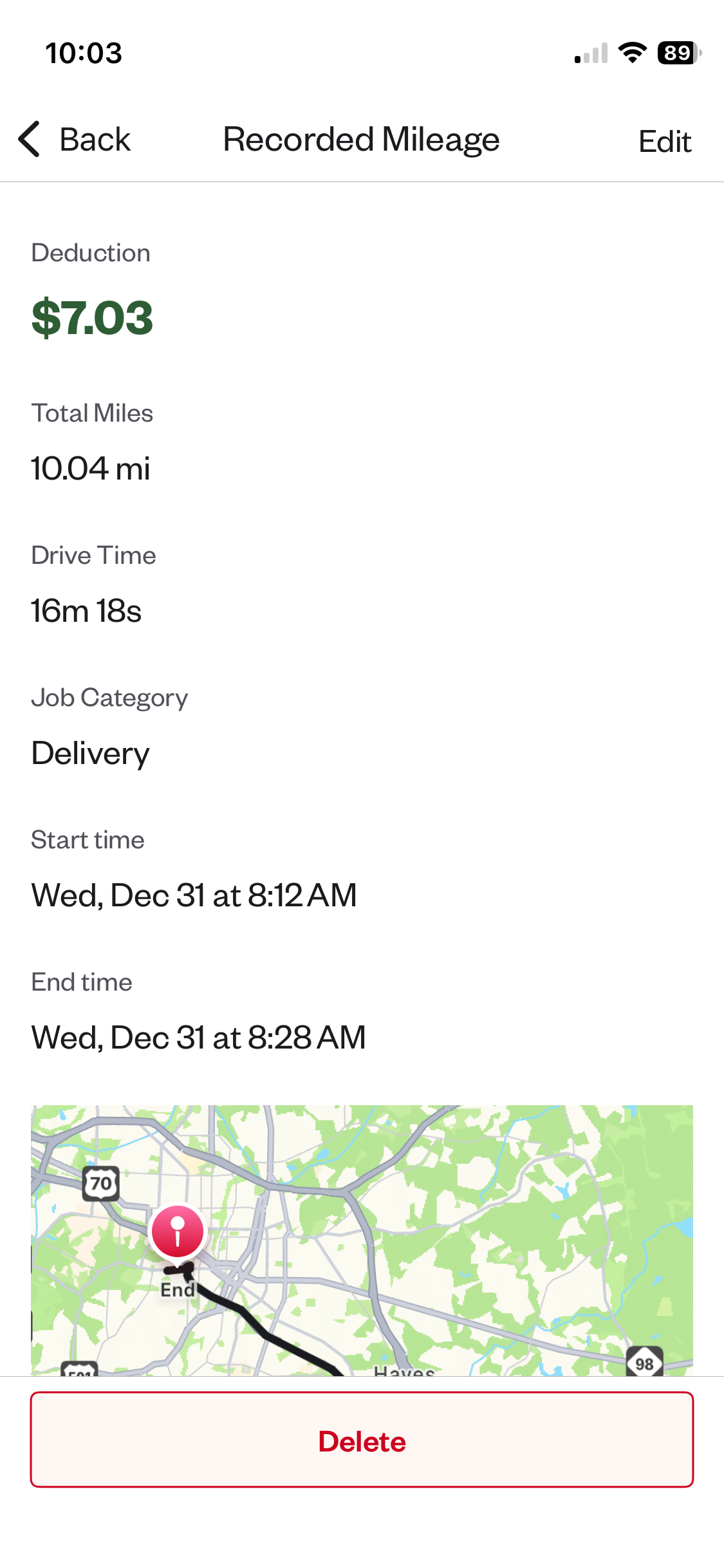Open the trip route map
Image resolution: width=724 pixels, height=1568 pixels.
pos(362,1239)
